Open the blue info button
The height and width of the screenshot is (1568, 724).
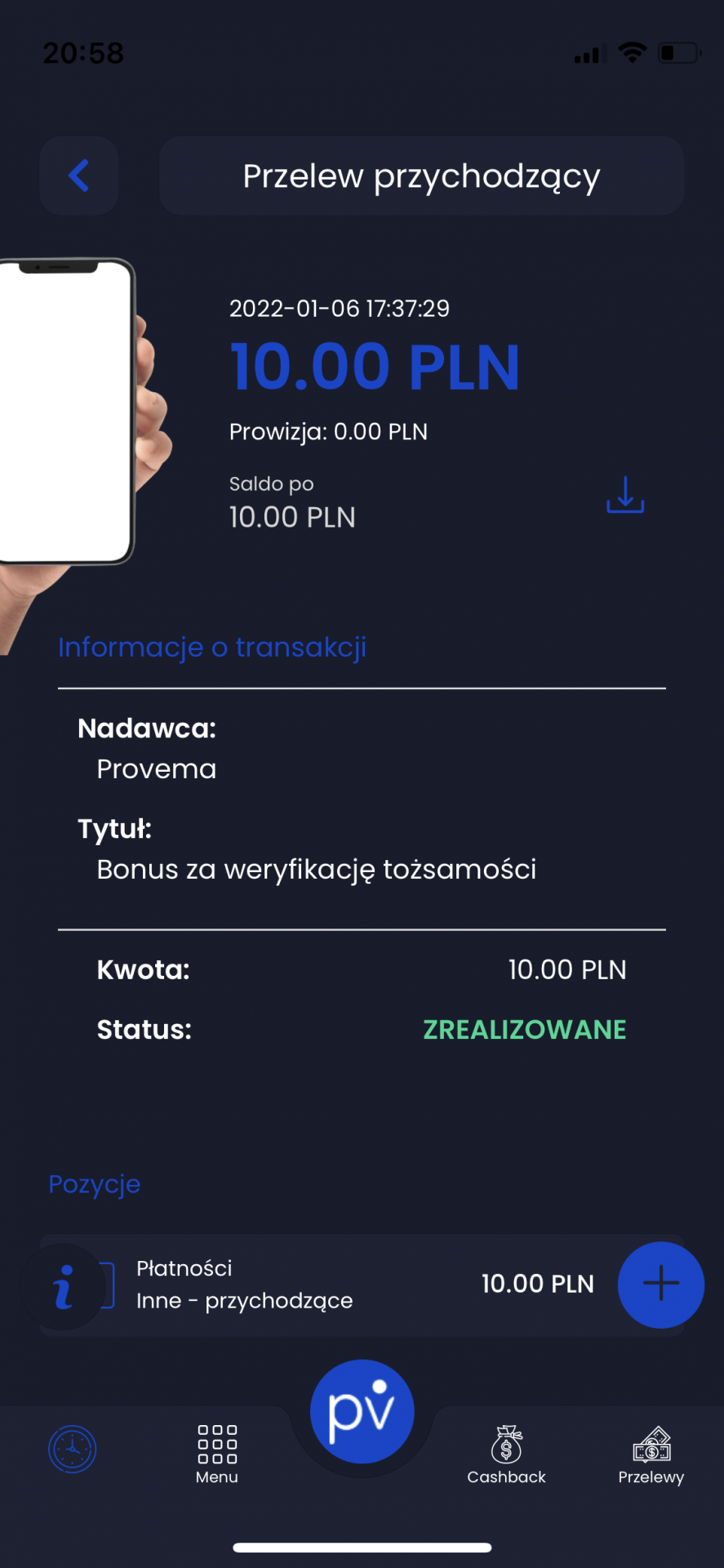click(x=64, y=1287)
